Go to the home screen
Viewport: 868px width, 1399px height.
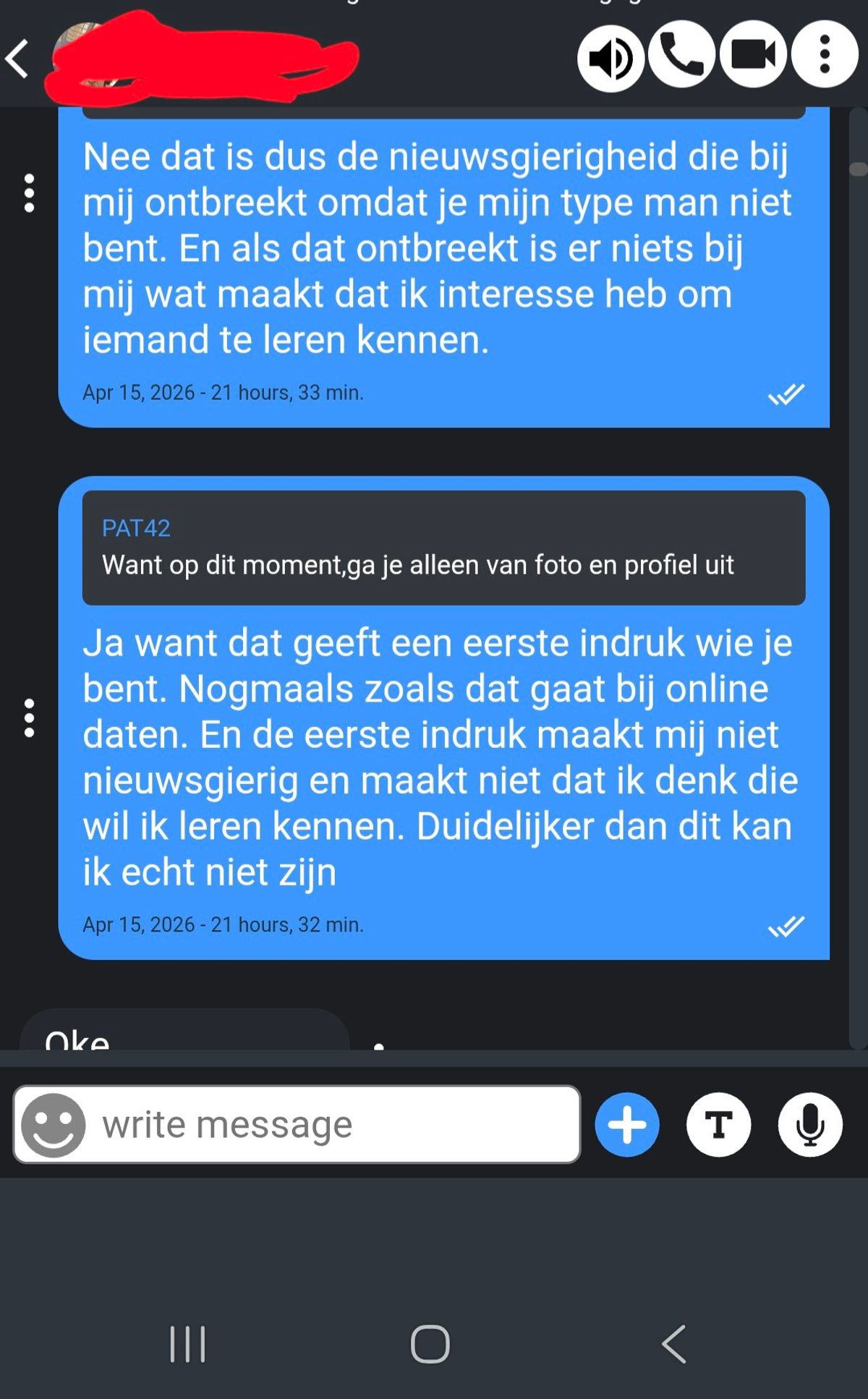coord(430,1345)
